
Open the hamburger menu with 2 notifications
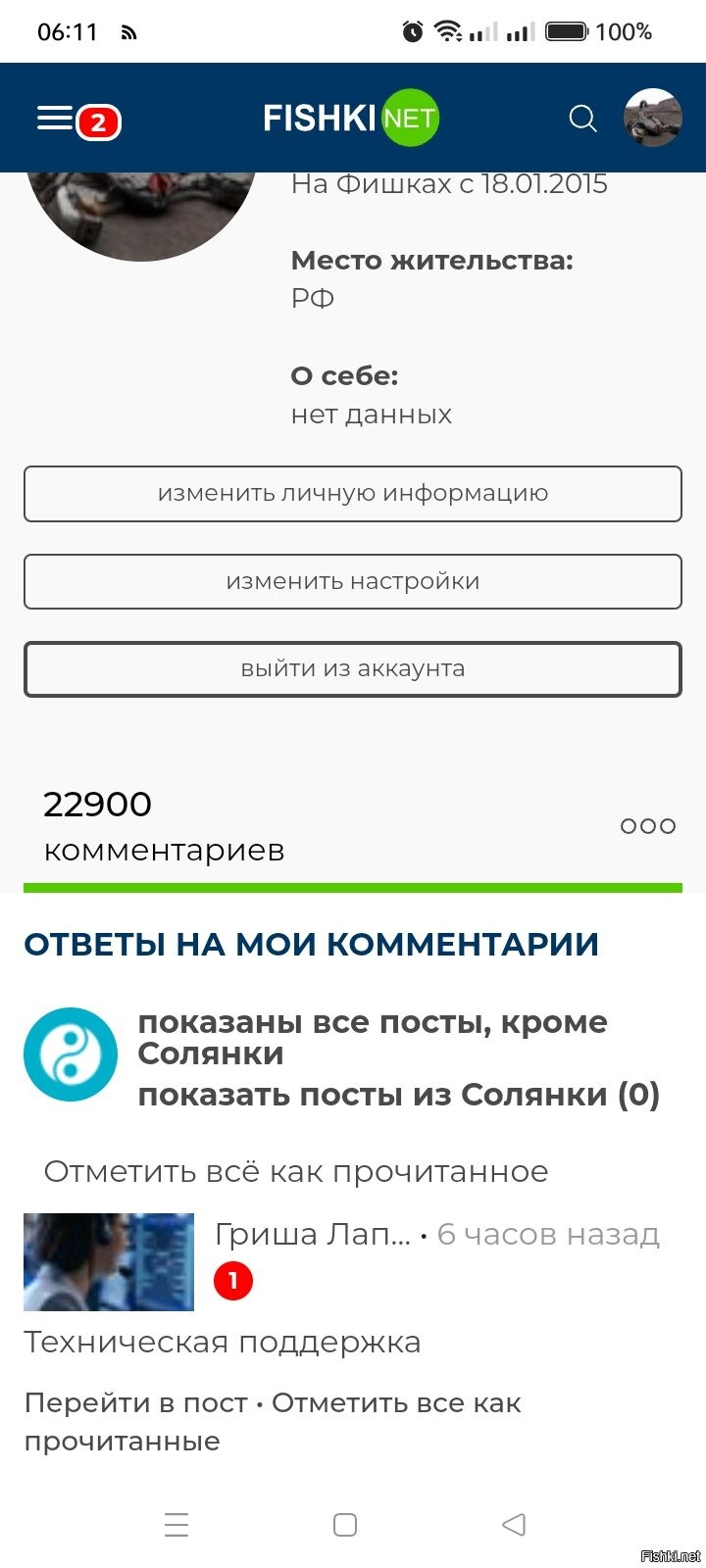tap(78, 121)
